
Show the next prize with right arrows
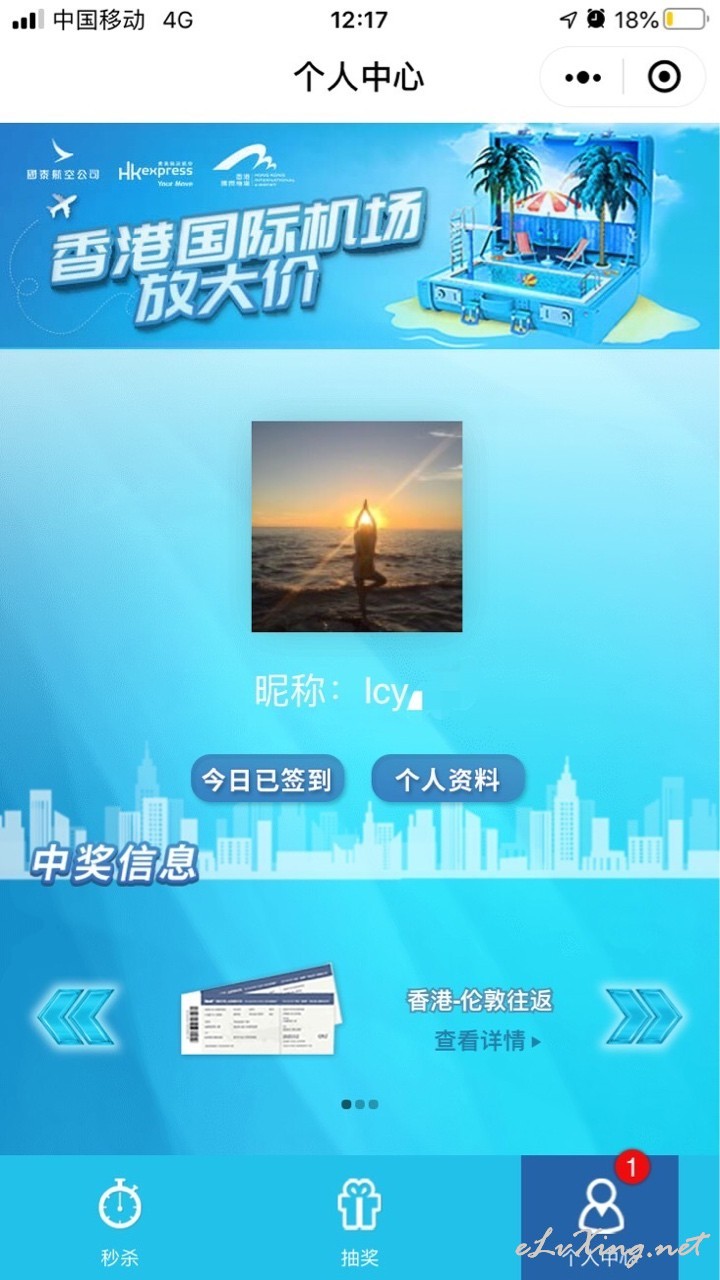click(x=644, y=1017)
